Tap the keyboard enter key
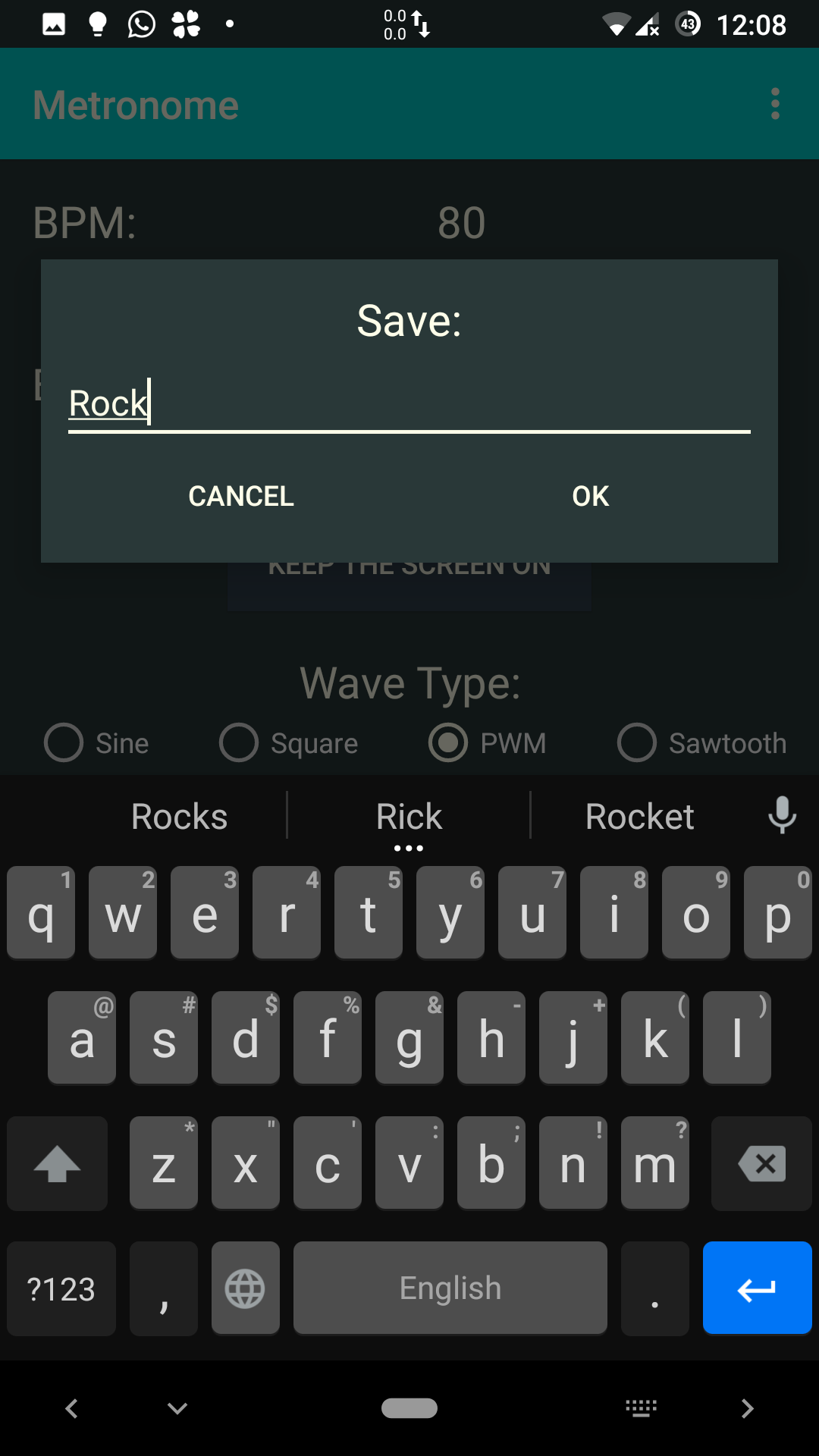819x1456 pixels. [757, 1288]
